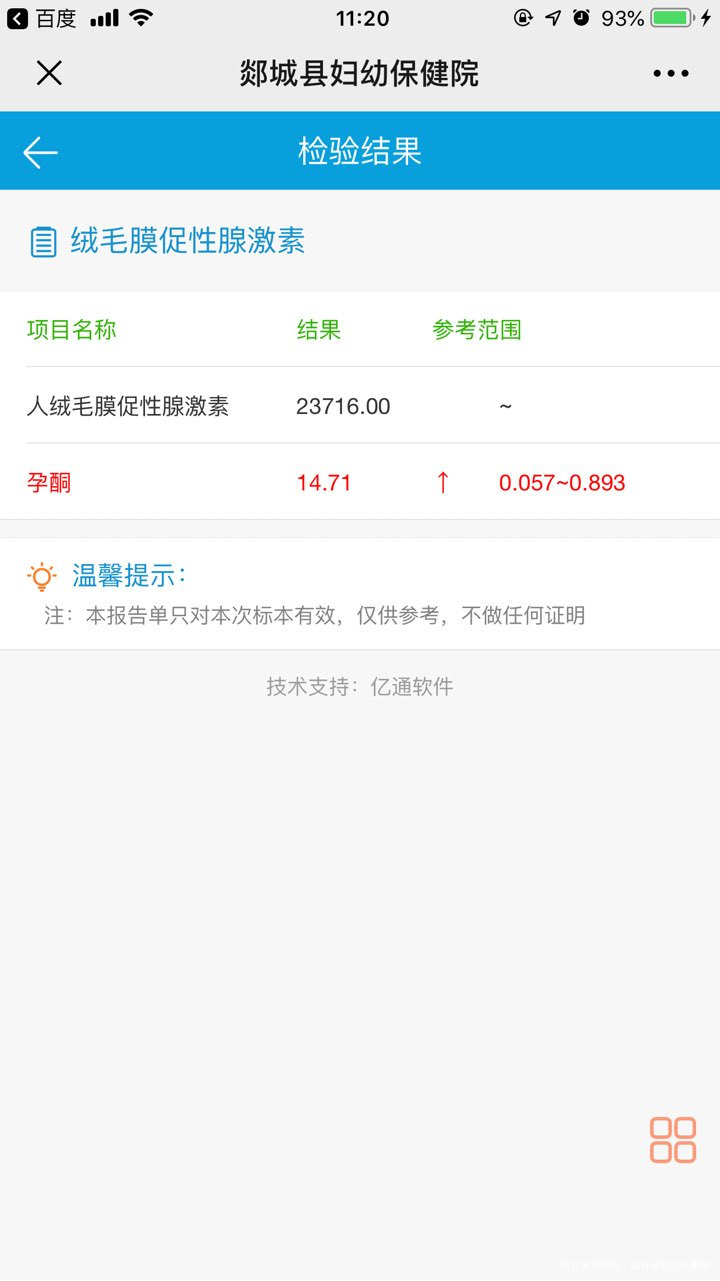Screen dimensions: 720x1281
Task: Close the 郯城县妇幼保健院 mini program page
Action: click(x=49, y=73)
